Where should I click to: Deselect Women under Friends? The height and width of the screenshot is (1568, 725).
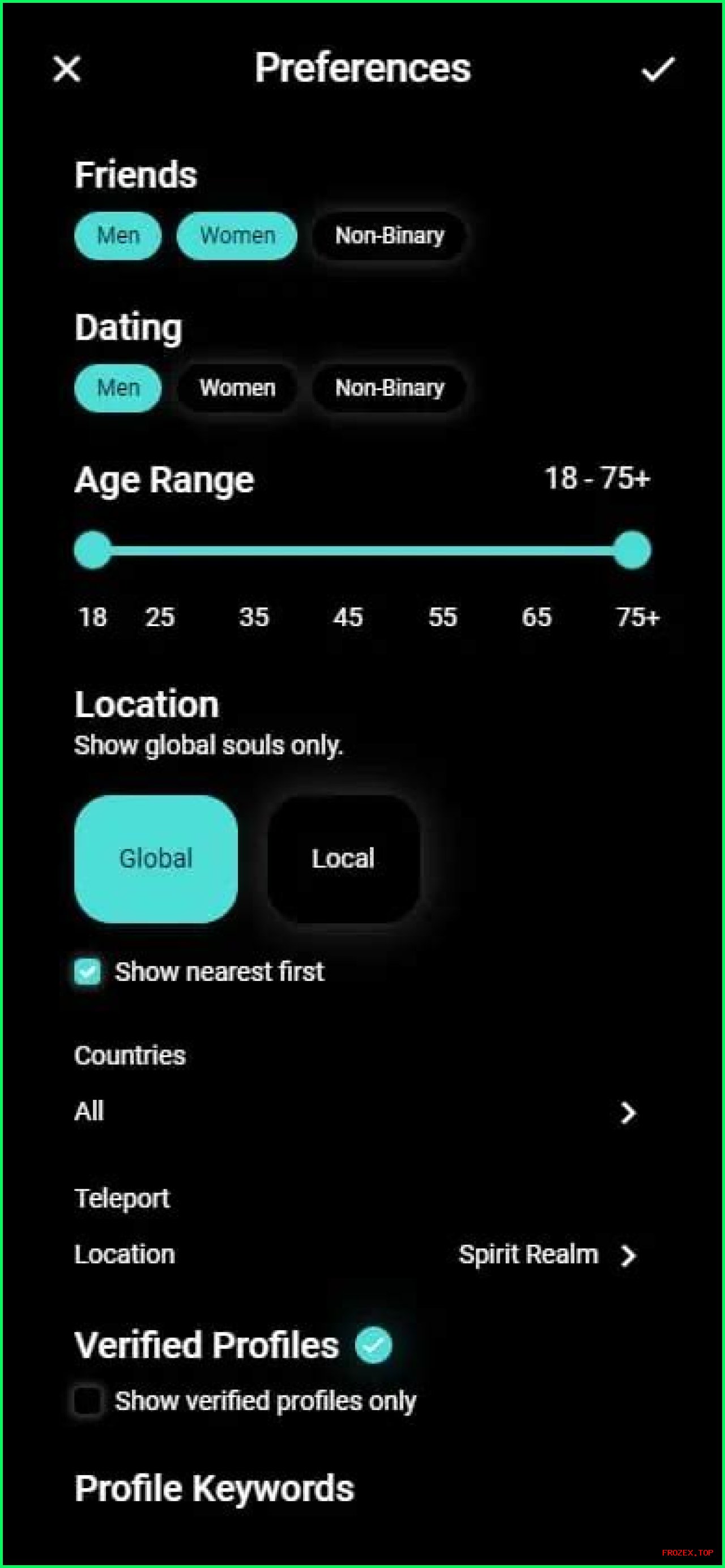[x=237, y=235]
